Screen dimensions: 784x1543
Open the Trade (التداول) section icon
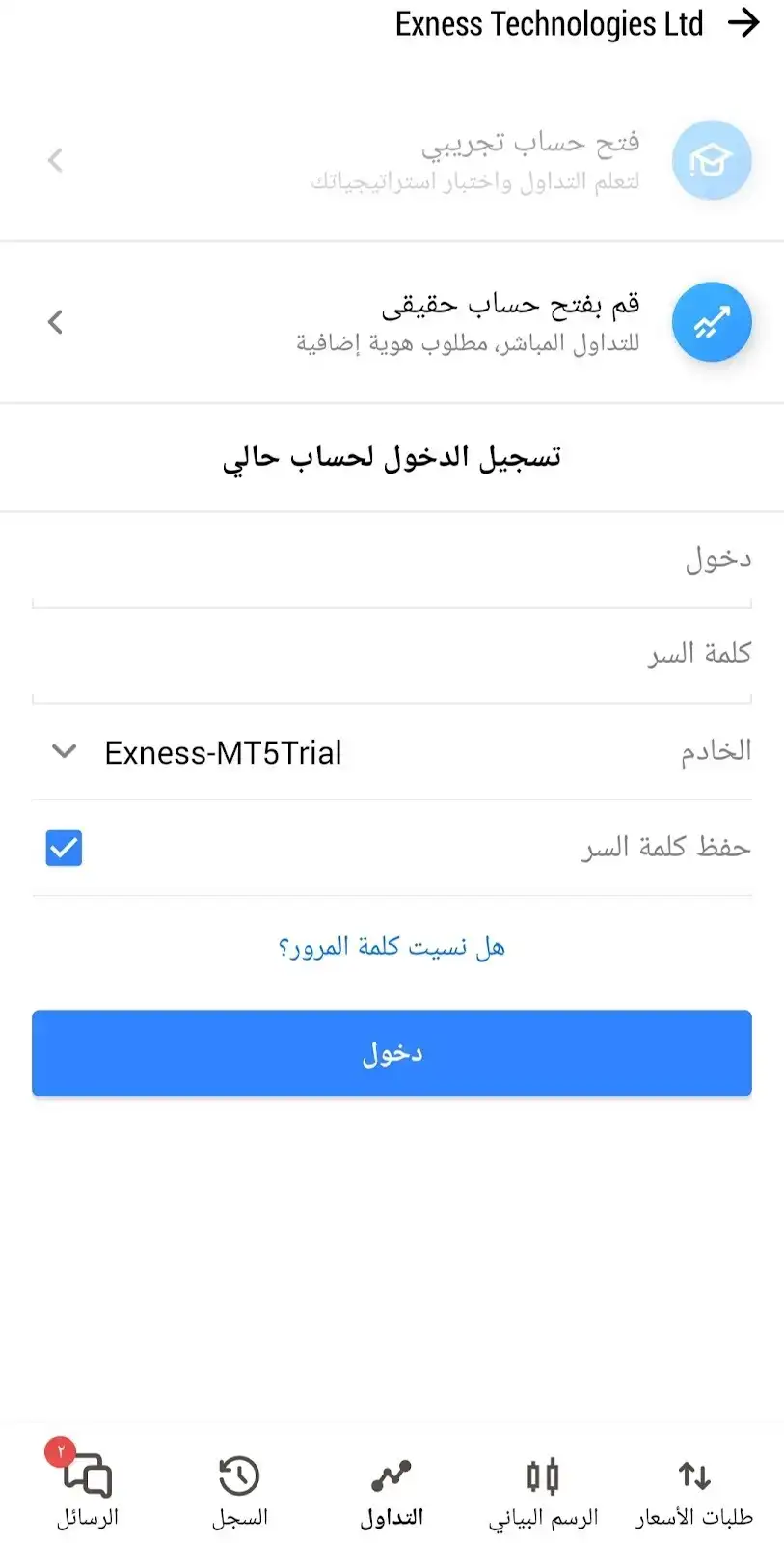[x=392, y=1475]
